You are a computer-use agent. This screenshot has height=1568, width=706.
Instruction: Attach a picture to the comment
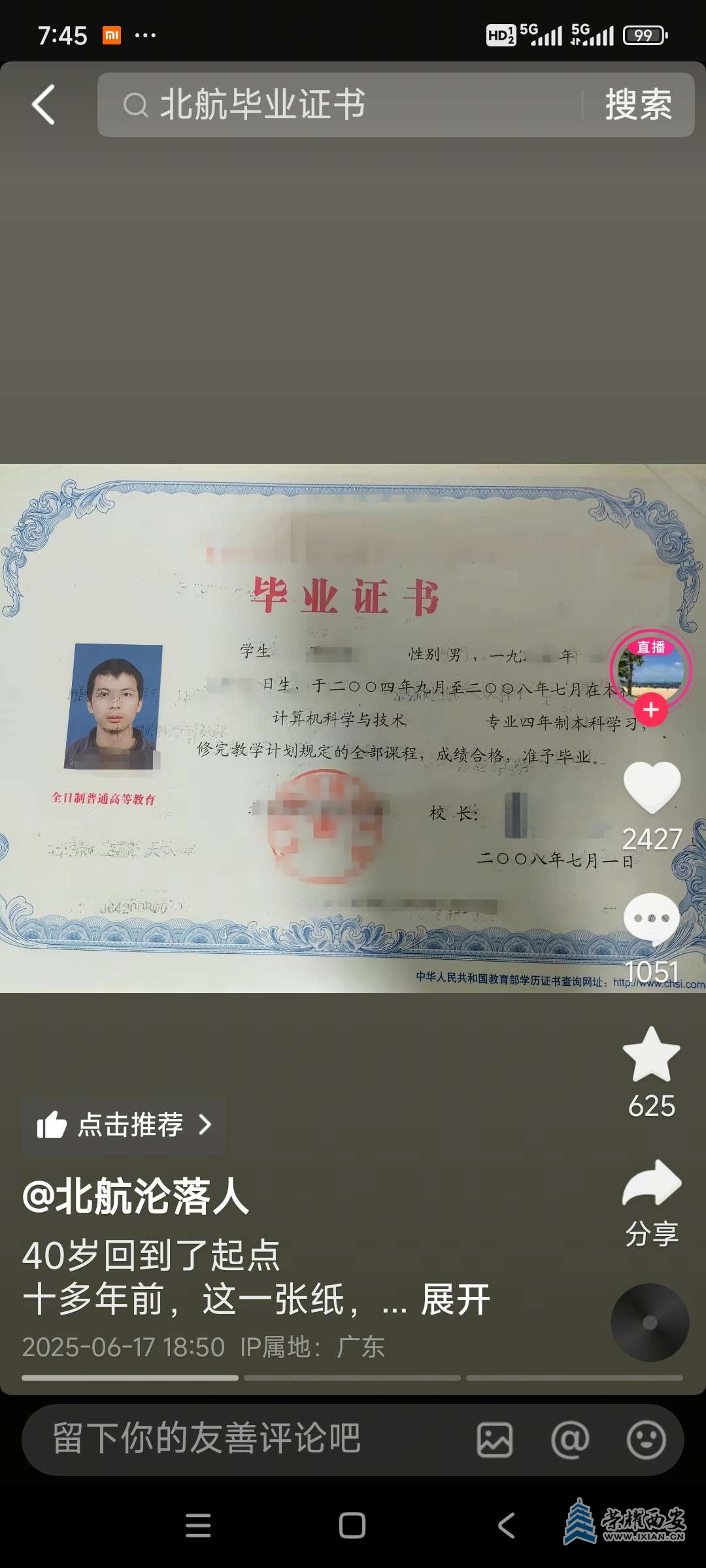495,1440
